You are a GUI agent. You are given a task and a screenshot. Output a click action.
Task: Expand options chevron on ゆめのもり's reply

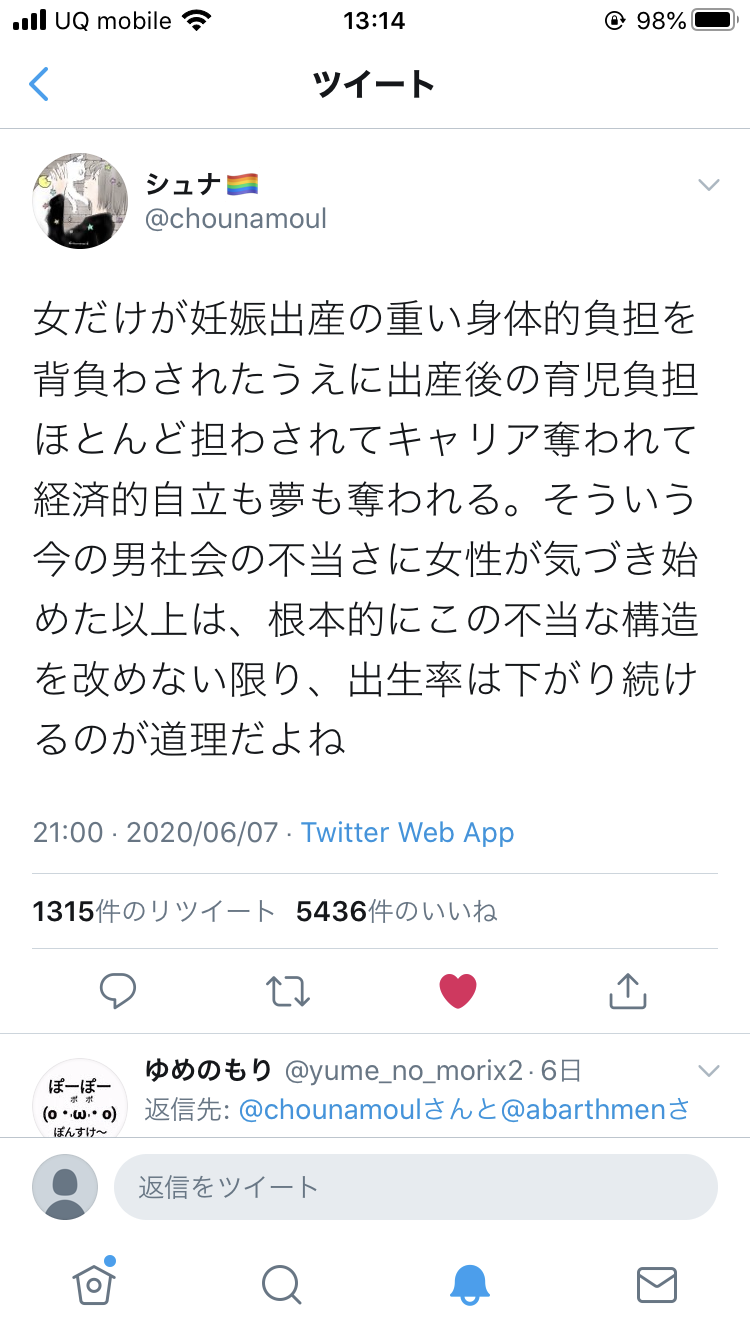708,1072
